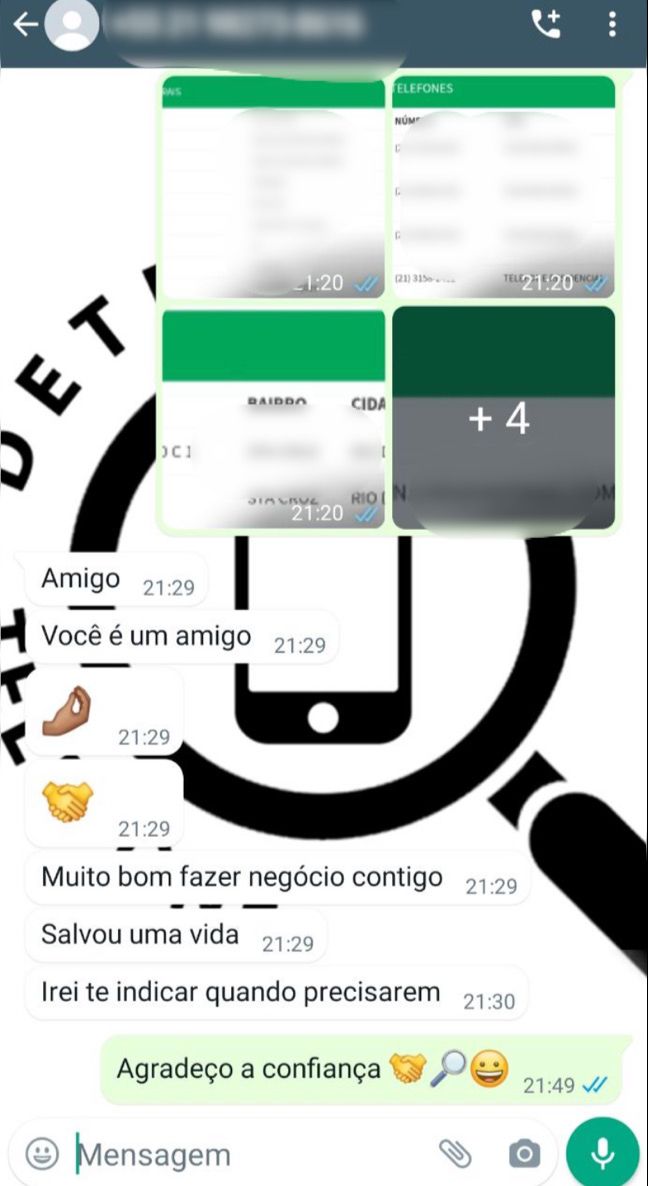Open the image showing BAIRRO and CIDADE

pos(274,420)
